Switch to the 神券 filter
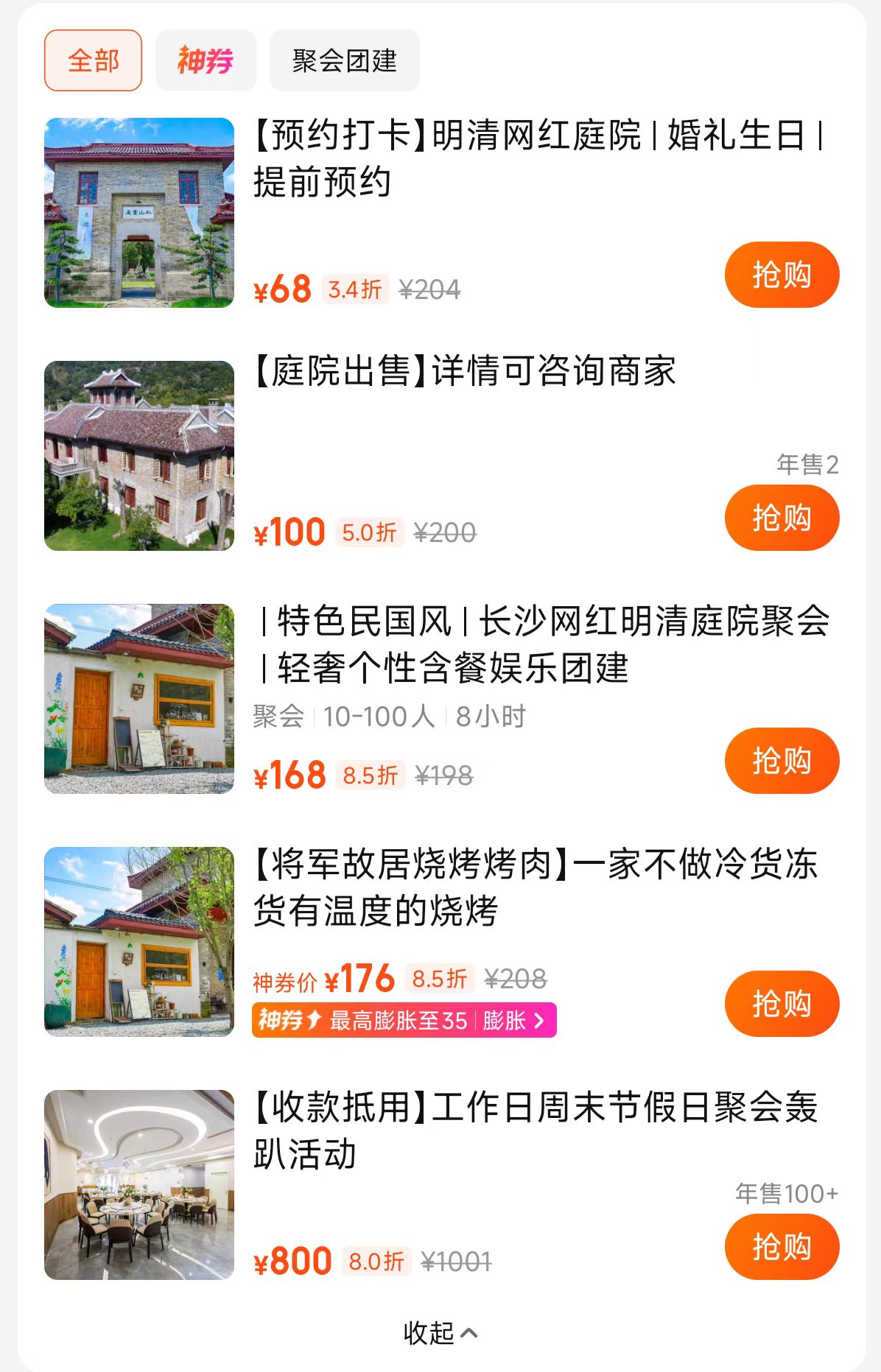Viewport: 881px width, 1372px height. pyautogui.click(x=206, y=60)
